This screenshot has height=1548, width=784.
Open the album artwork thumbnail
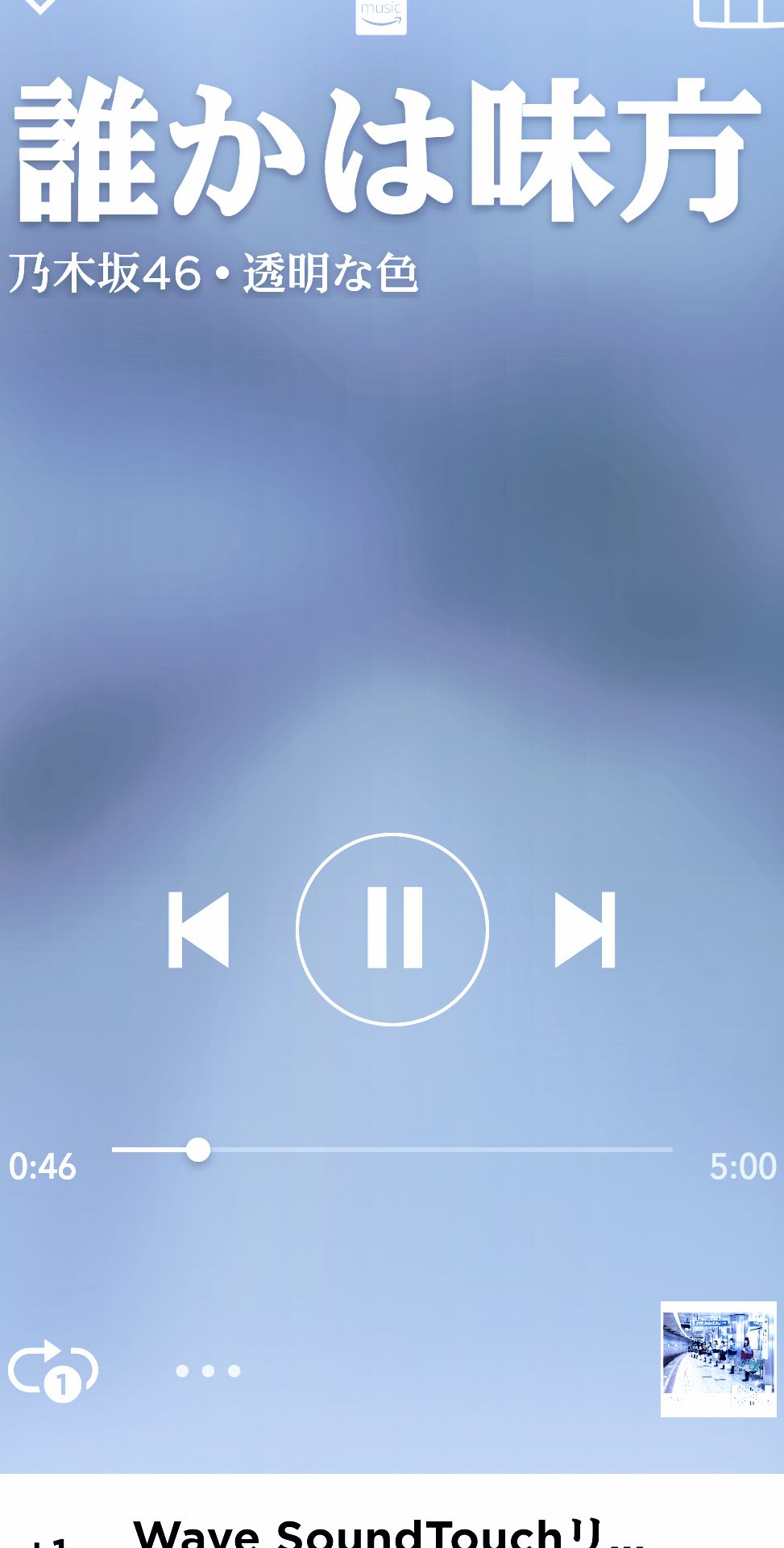[718, 1359]
